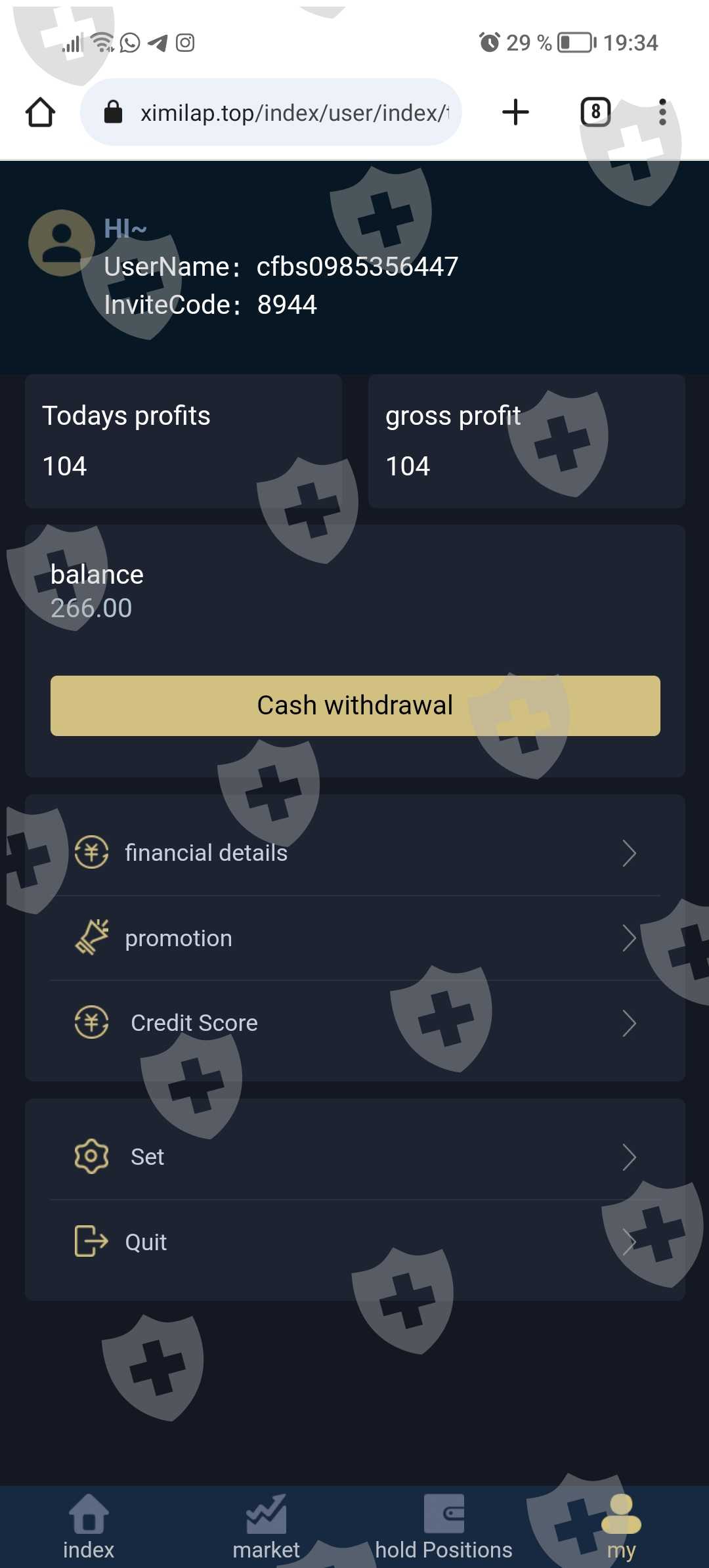Edit the ximilap.top address bar
Screen dimensions: 709x1568
tap(271, 112)
